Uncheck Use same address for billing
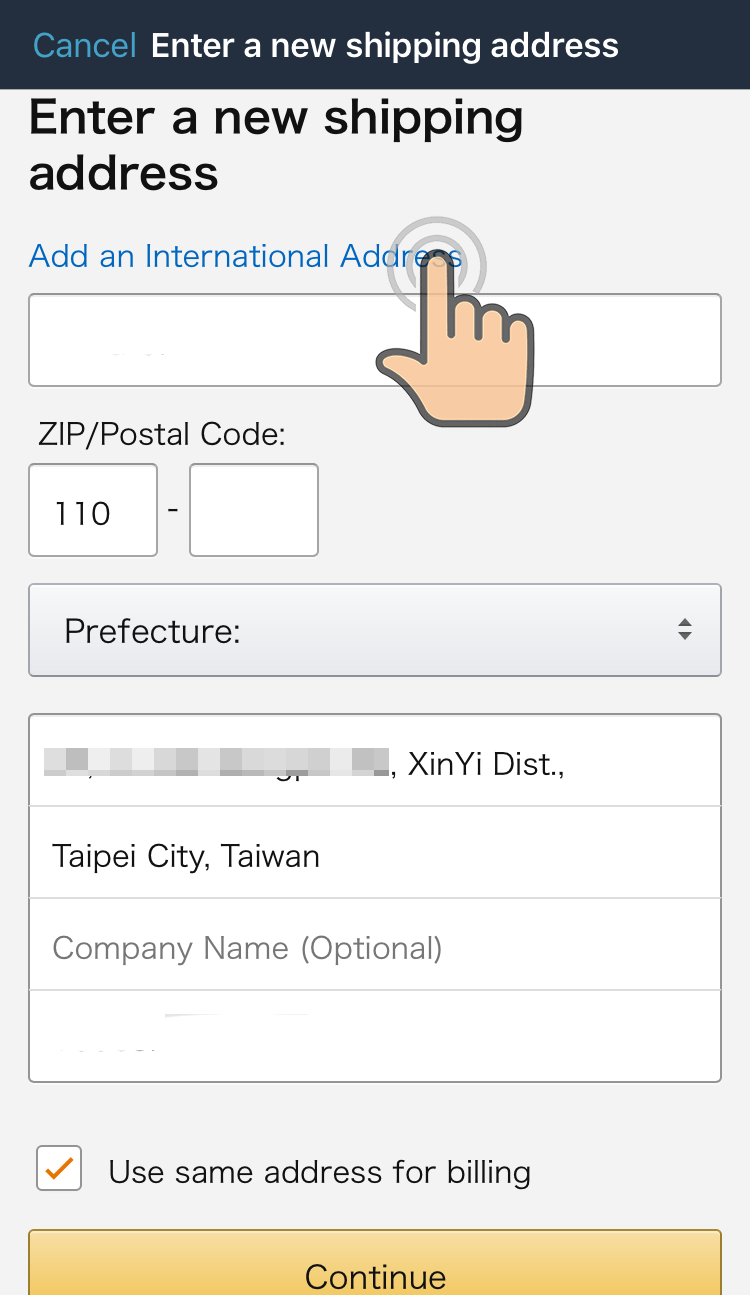This screenshot has height=1295, width=750. click(59, 1169)
